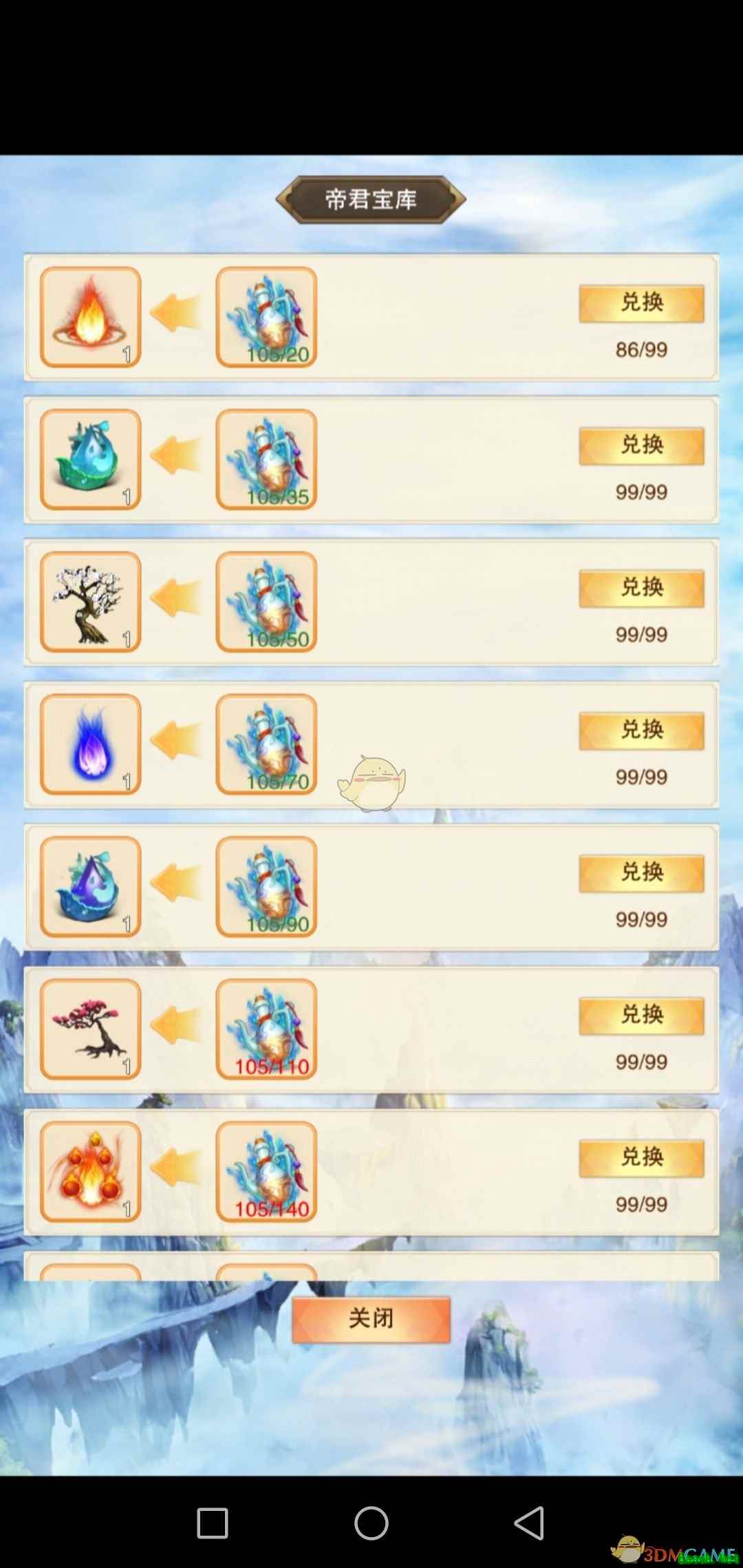Viewport: 743px width, 1568px height.
Task: Go to the system home screen
Action: pyautogui.click(x=371, y=1523)
